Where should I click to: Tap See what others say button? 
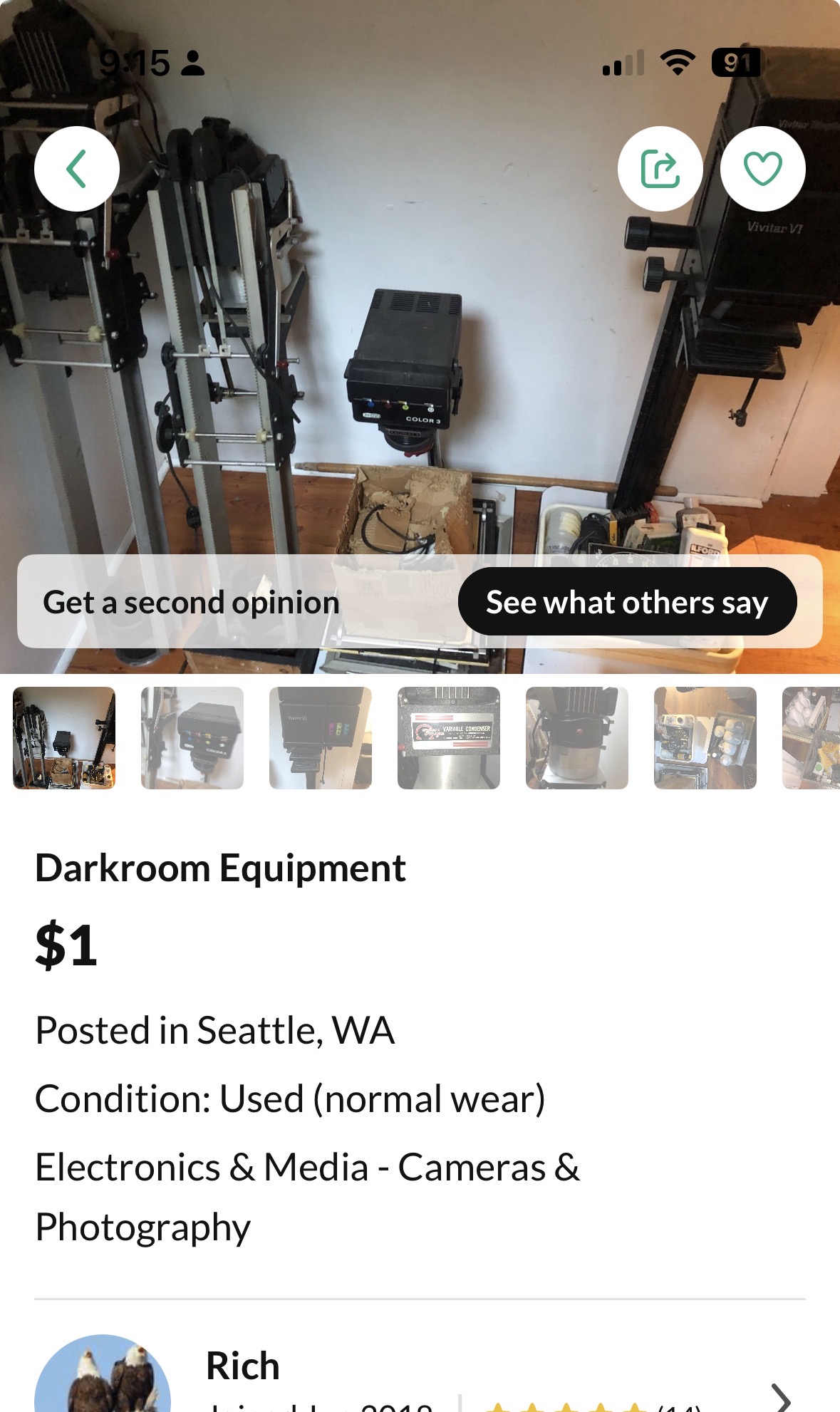627,602
